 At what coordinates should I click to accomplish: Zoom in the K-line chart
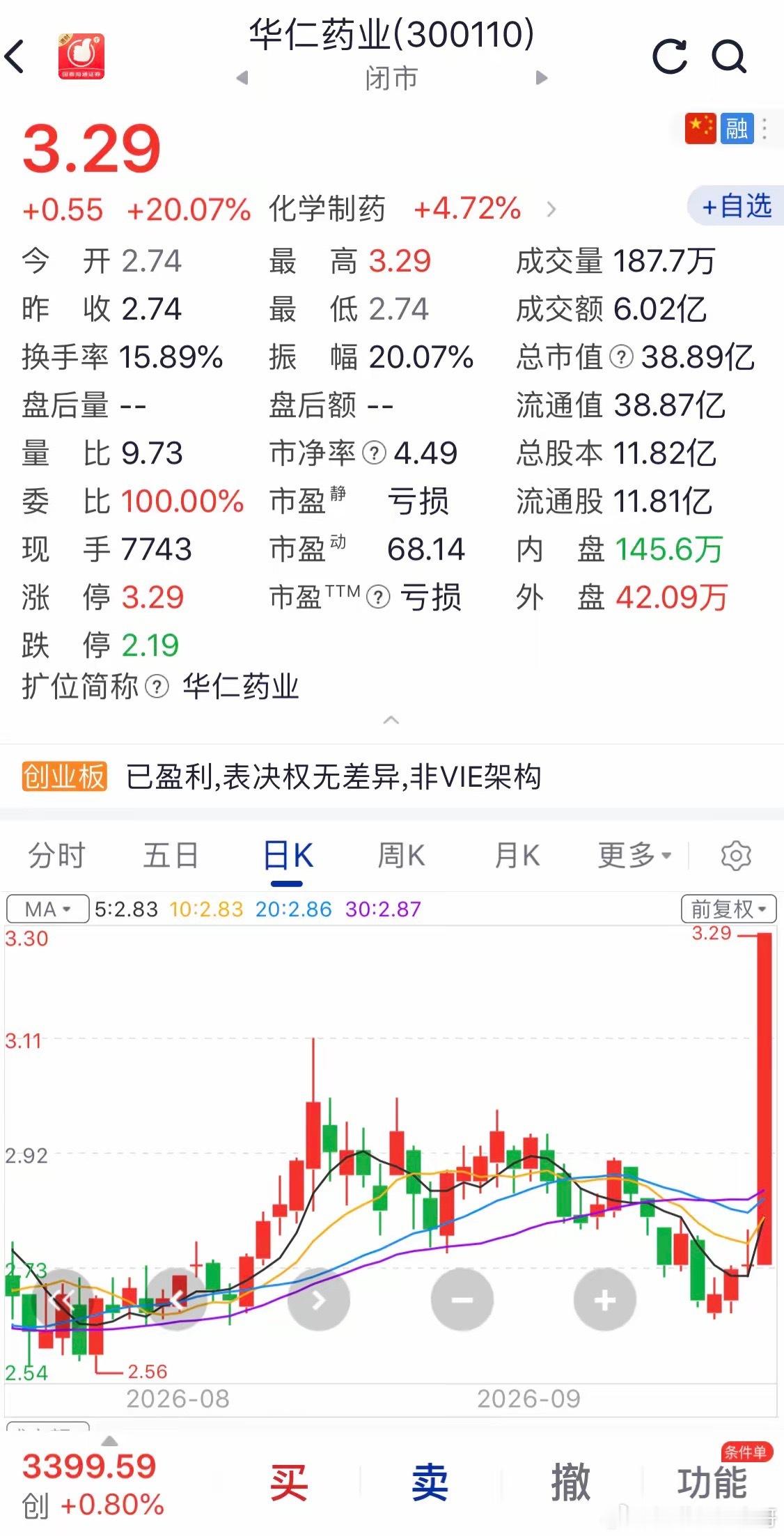pyautogui.click(x=605, y=1300)
